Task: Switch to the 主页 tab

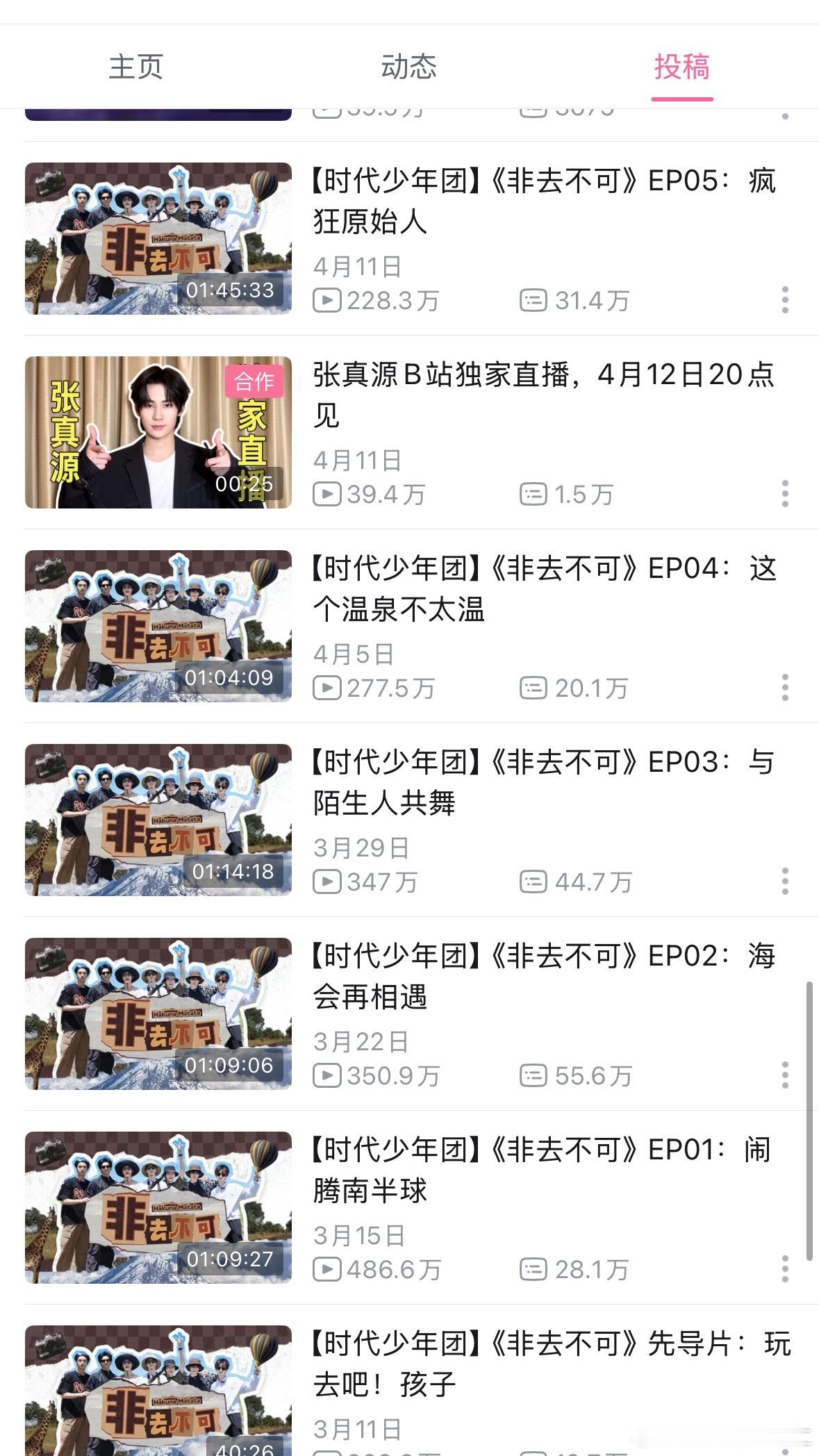Action: point(136,67)
